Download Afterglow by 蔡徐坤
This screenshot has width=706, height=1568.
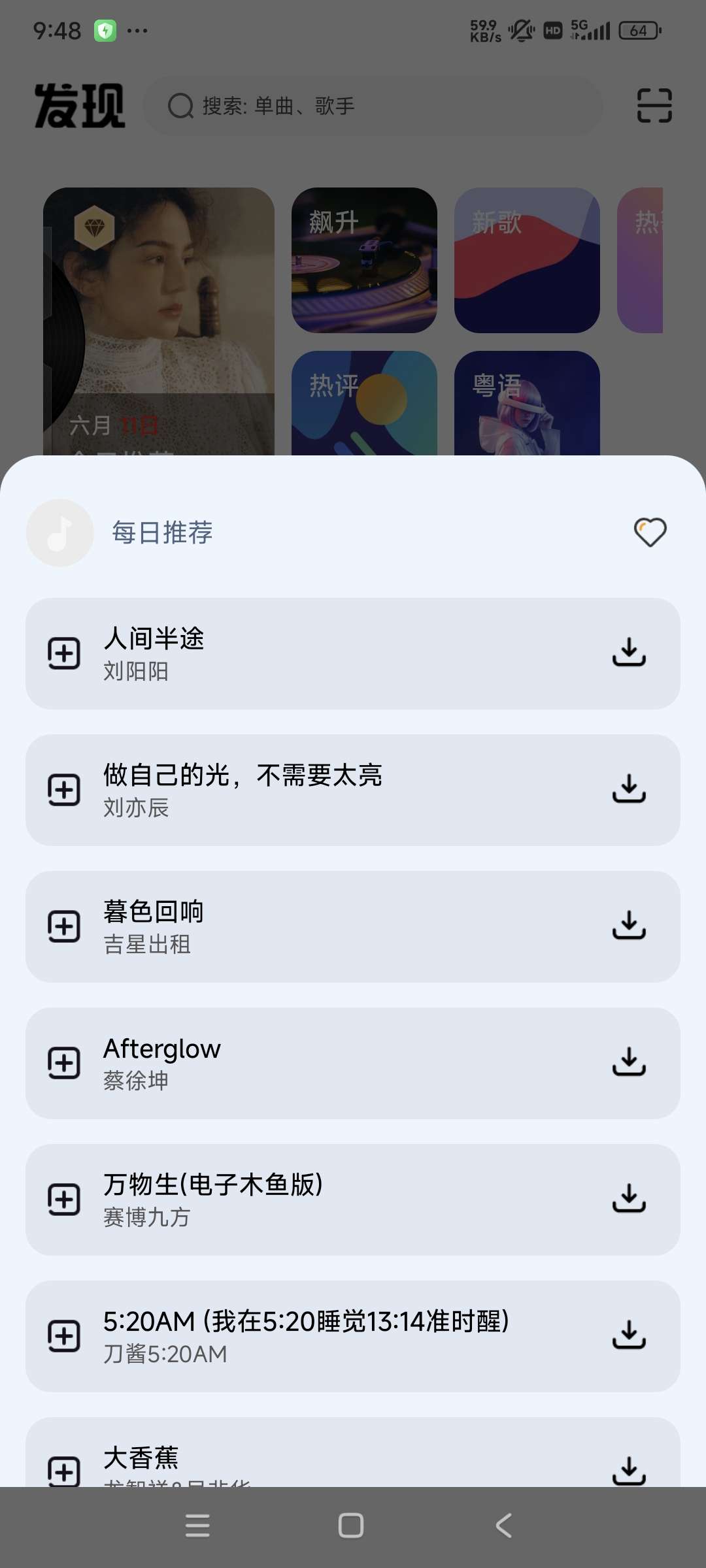pyautogui.click(x=629, y=1062)
